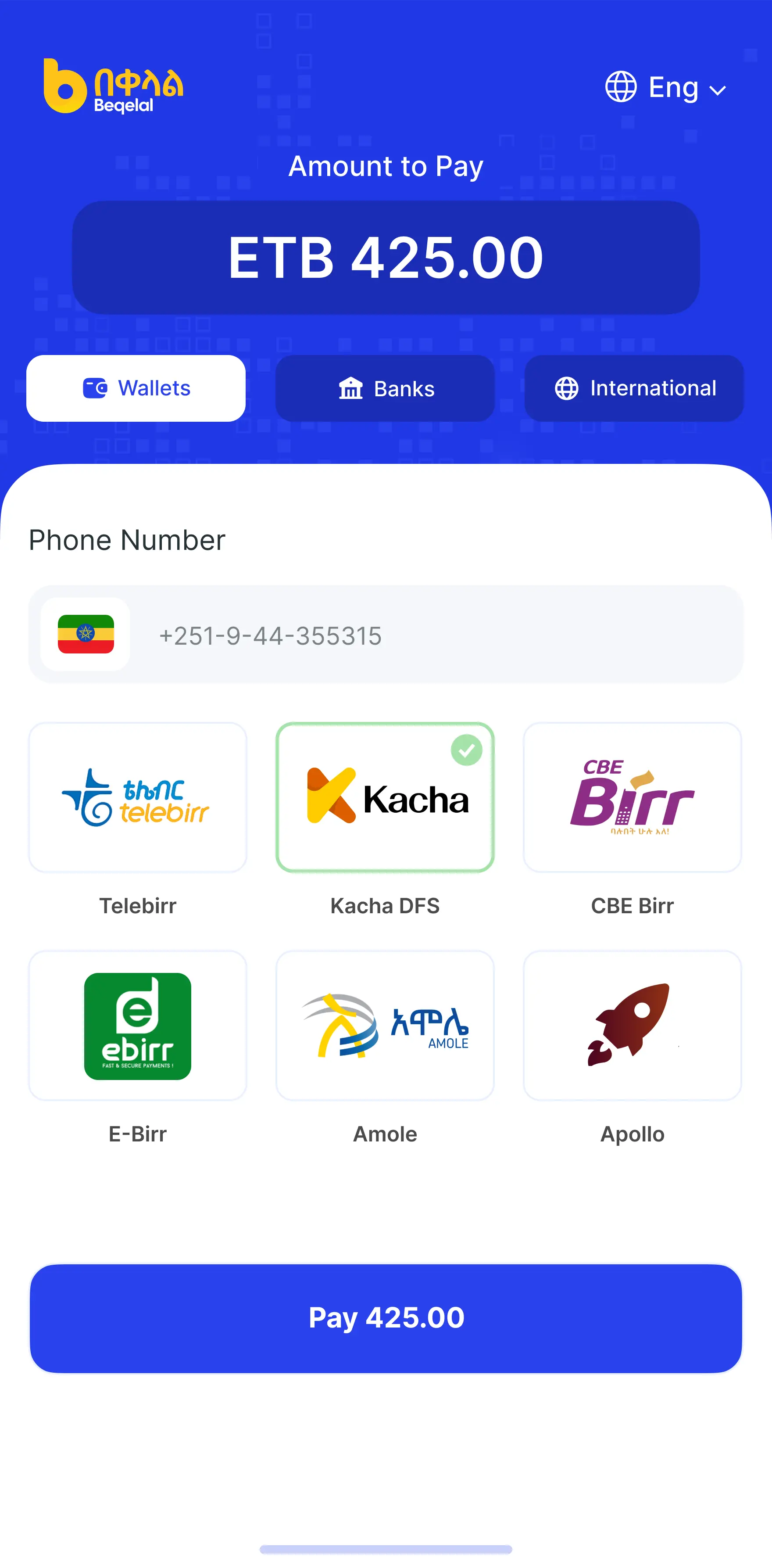Switch to the Wallets tab
This screenshot has width=772, height=1568.
click(x=136, y=388)
